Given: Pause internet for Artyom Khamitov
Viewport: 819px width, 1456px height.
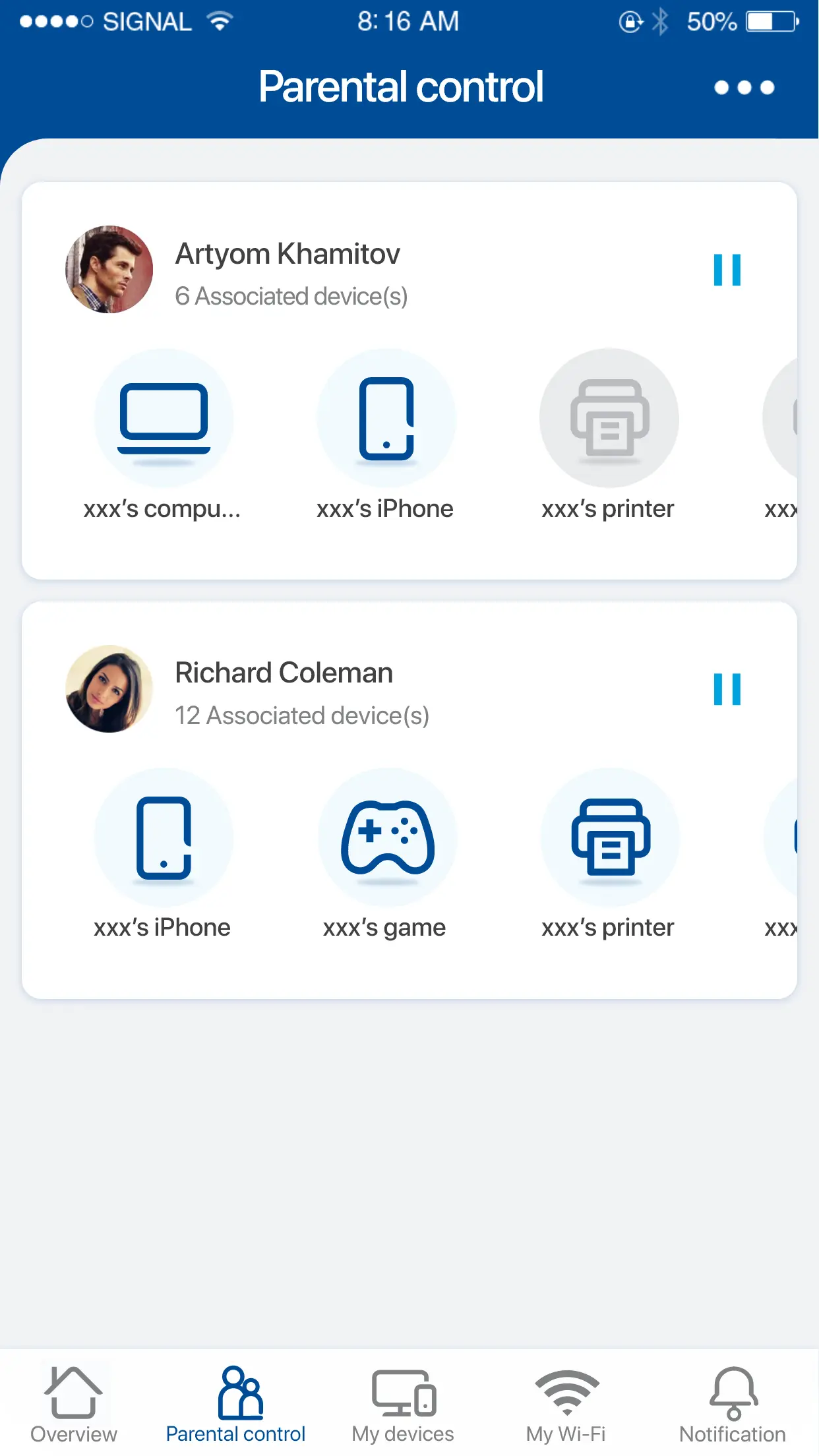Looking at the screenshot, I should coord(727,270).
